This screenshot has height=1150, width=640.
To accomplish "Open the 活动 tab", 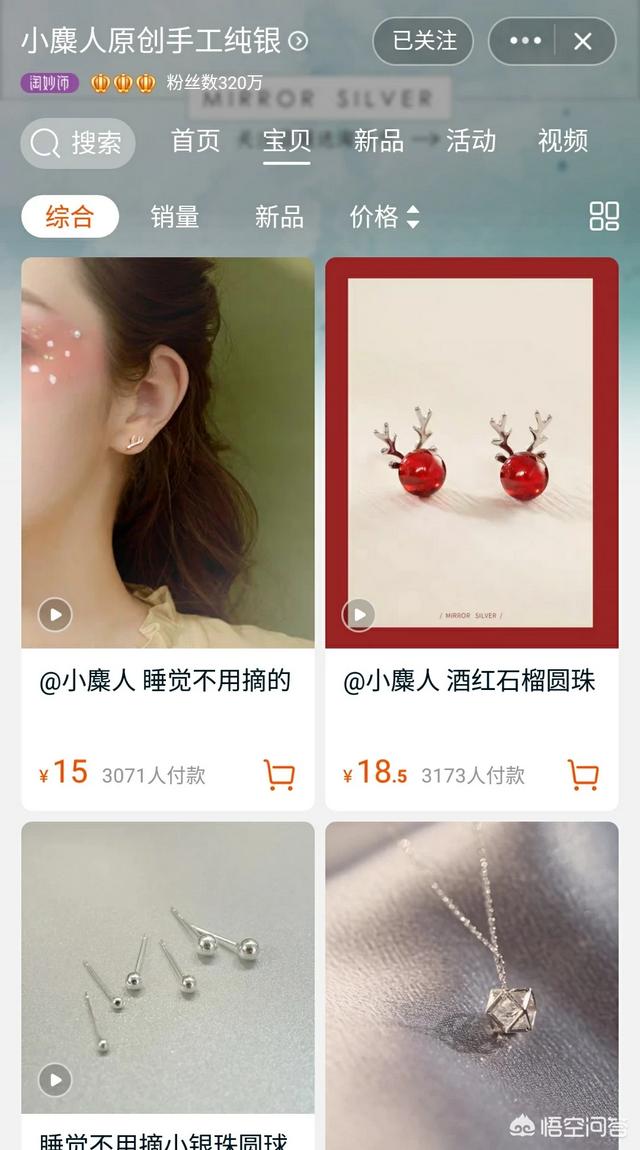I will [471, 141].
